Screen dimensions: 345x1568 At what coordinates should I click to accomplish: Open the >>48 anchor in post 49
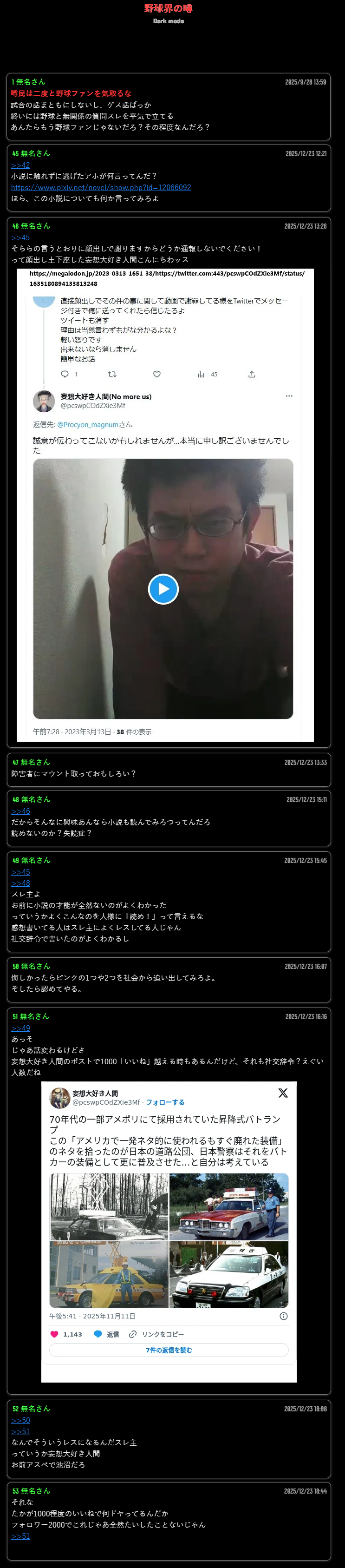click(x=20, y=883)
